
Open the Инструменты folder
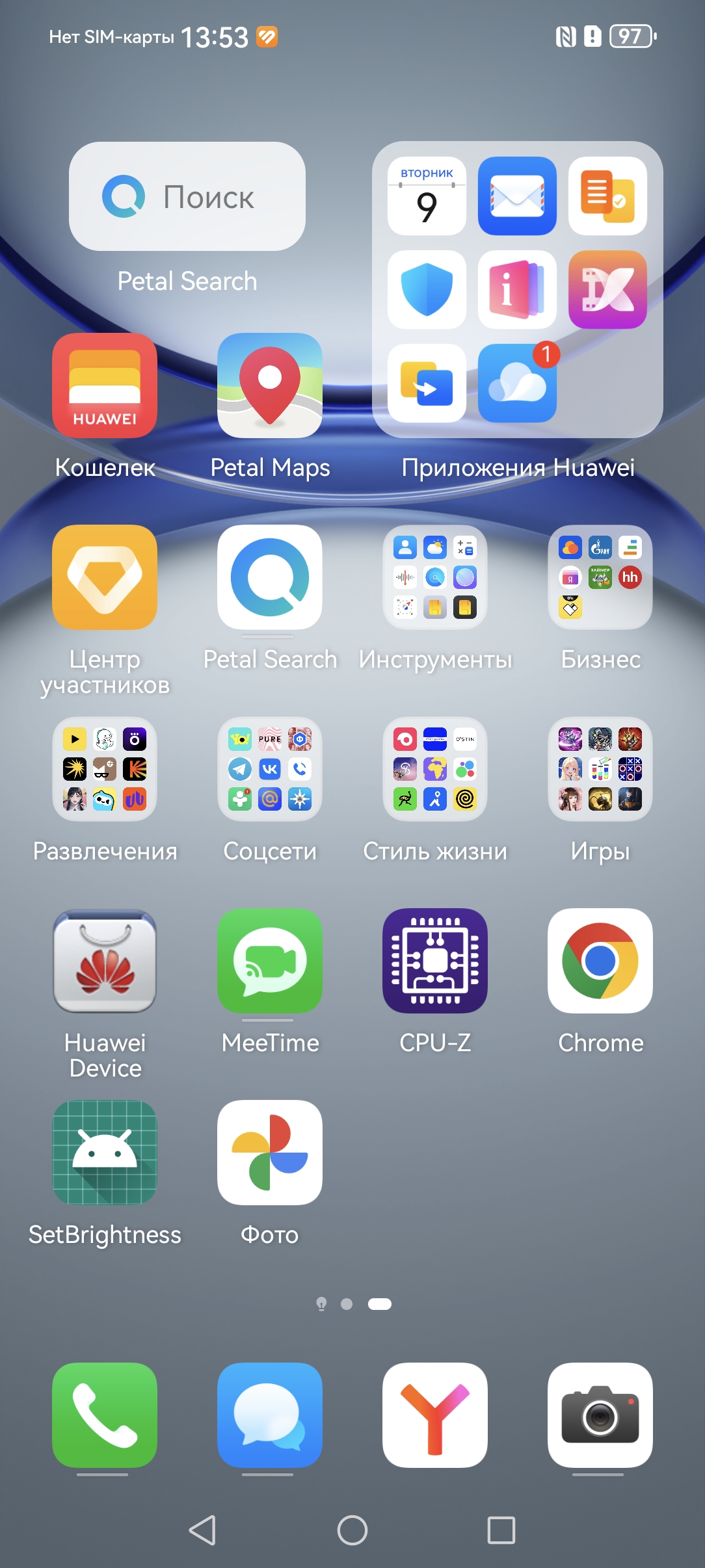(435, 577)
